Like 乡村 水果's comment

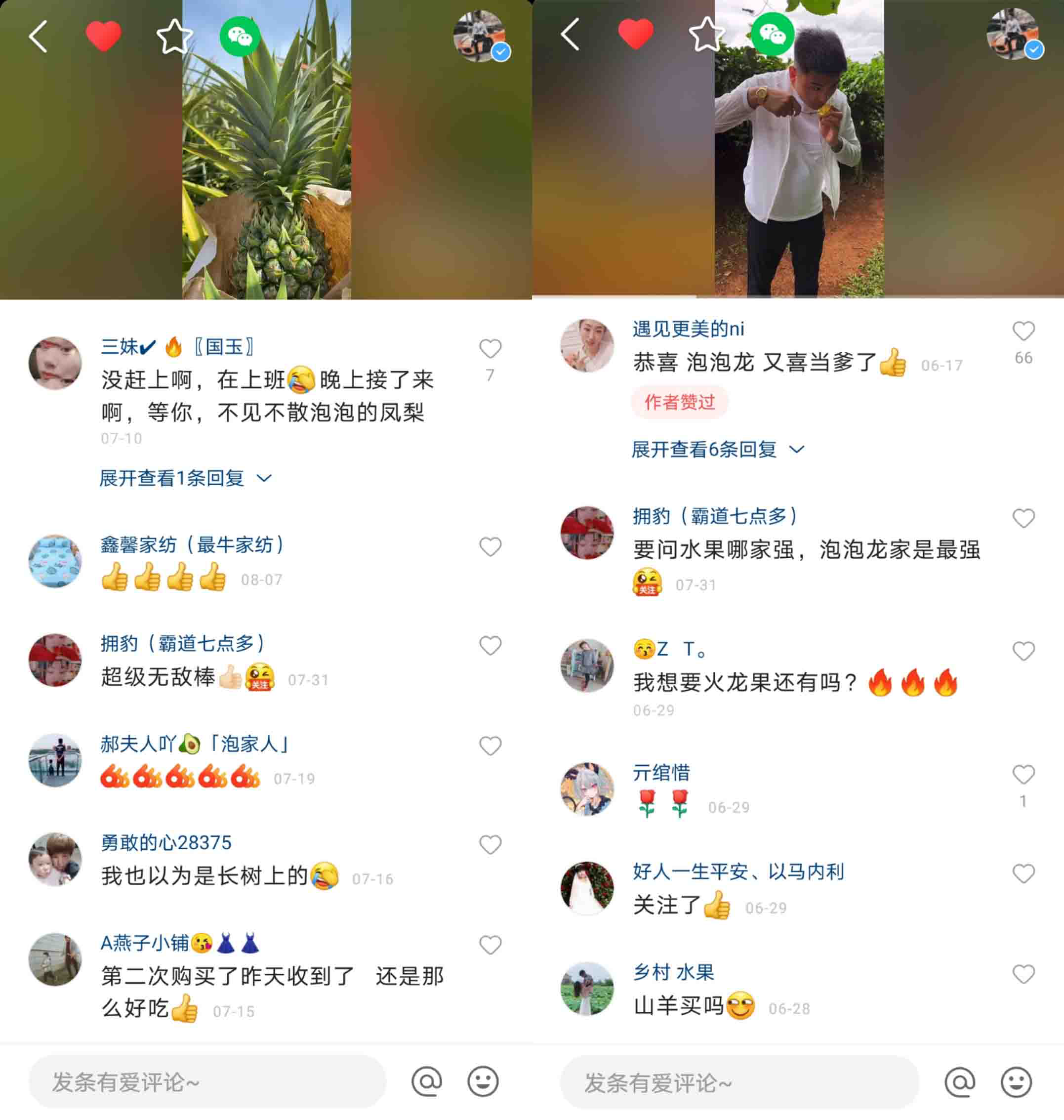[1023, 974]
